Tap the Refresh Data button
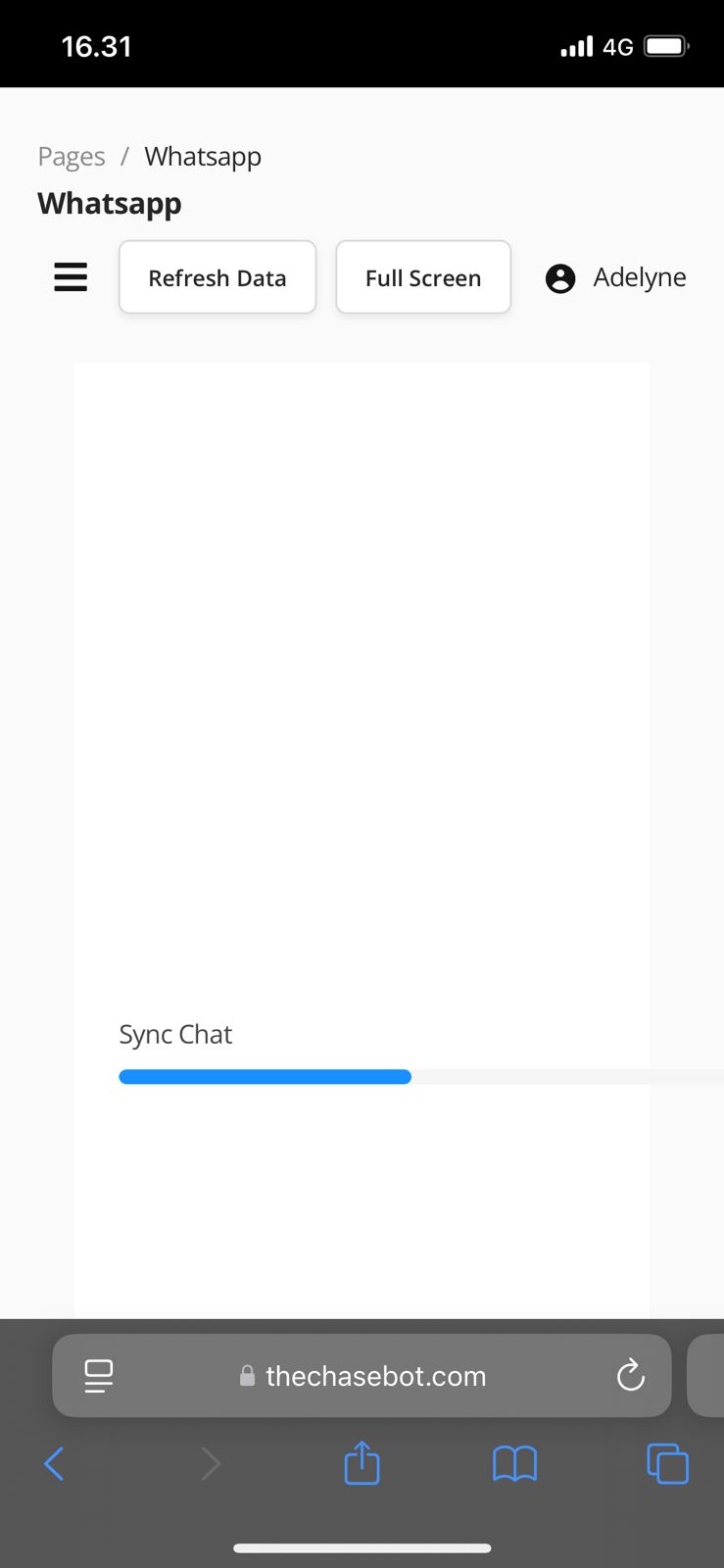 point(217,277)
